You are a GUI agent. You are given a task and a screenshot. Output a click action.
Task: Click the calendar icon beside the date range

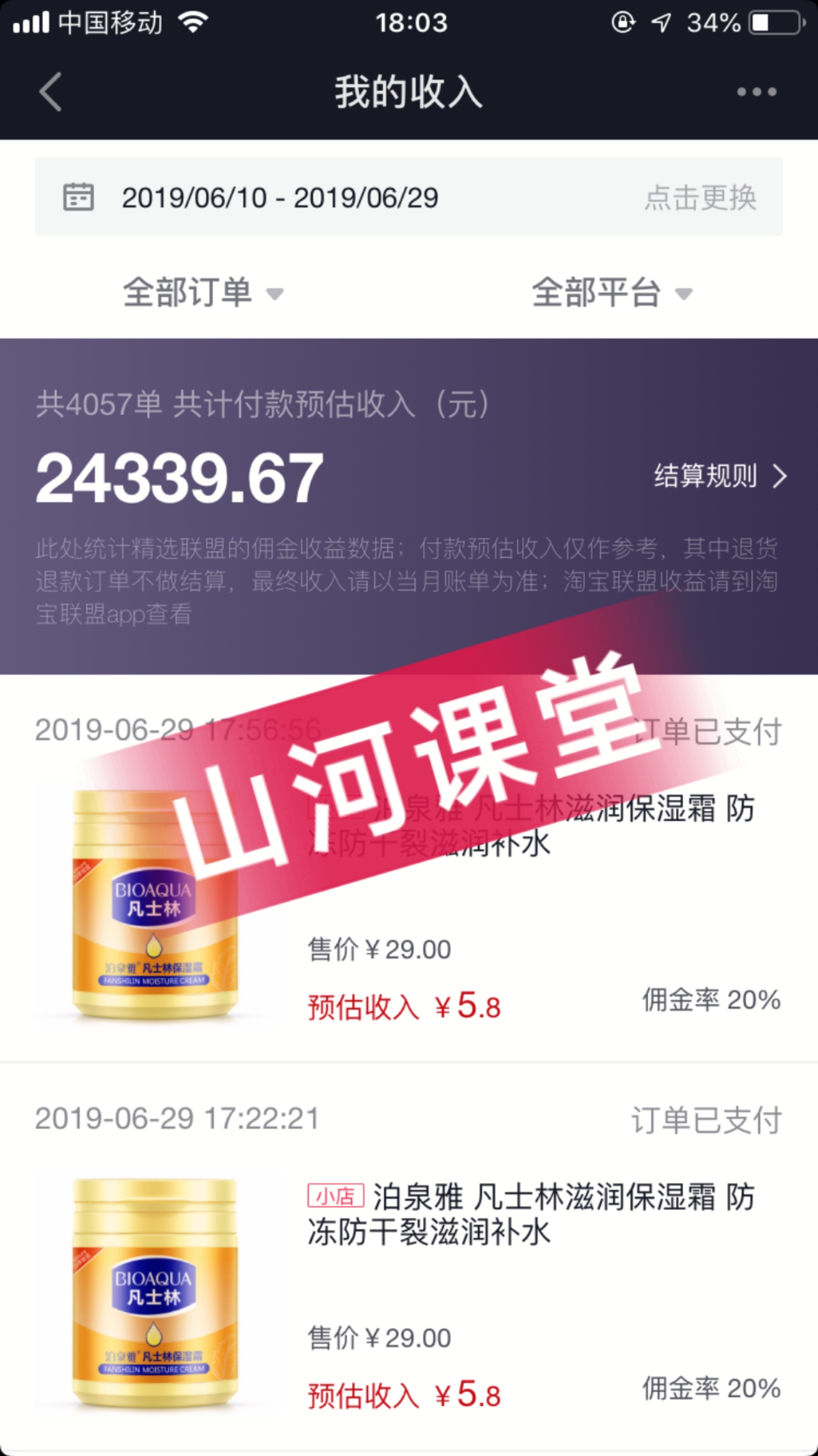click(x=78, y=197)
